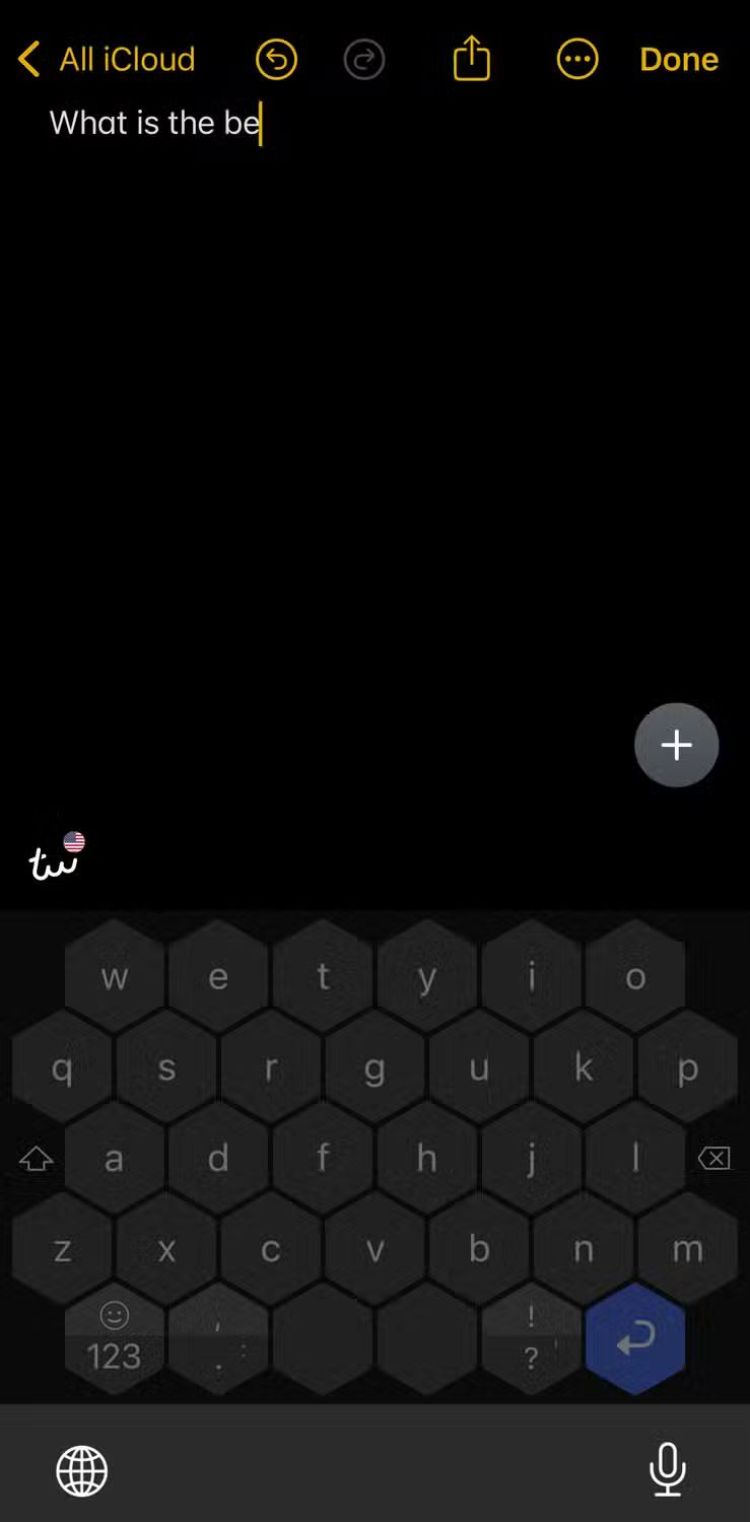The image size is (750, 1522).
Task: Open the more options menu
Action: coord(577,60)
